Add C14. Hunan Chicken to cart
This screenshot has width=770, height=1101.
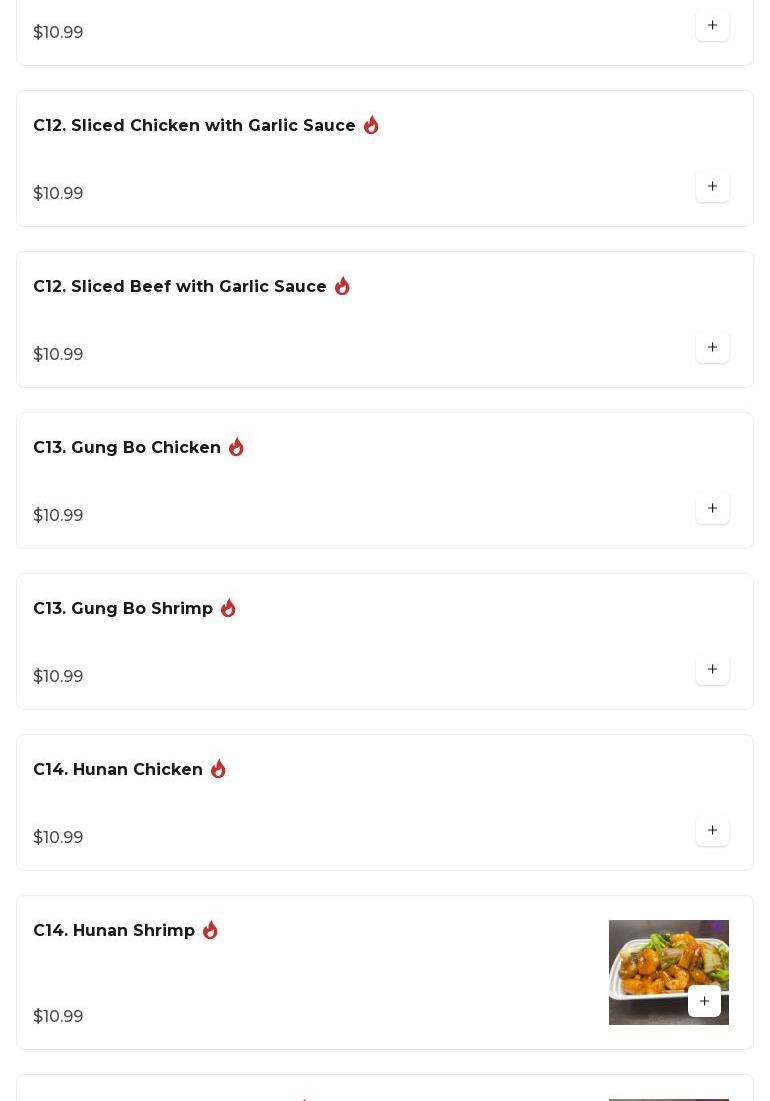pos(712,831)
